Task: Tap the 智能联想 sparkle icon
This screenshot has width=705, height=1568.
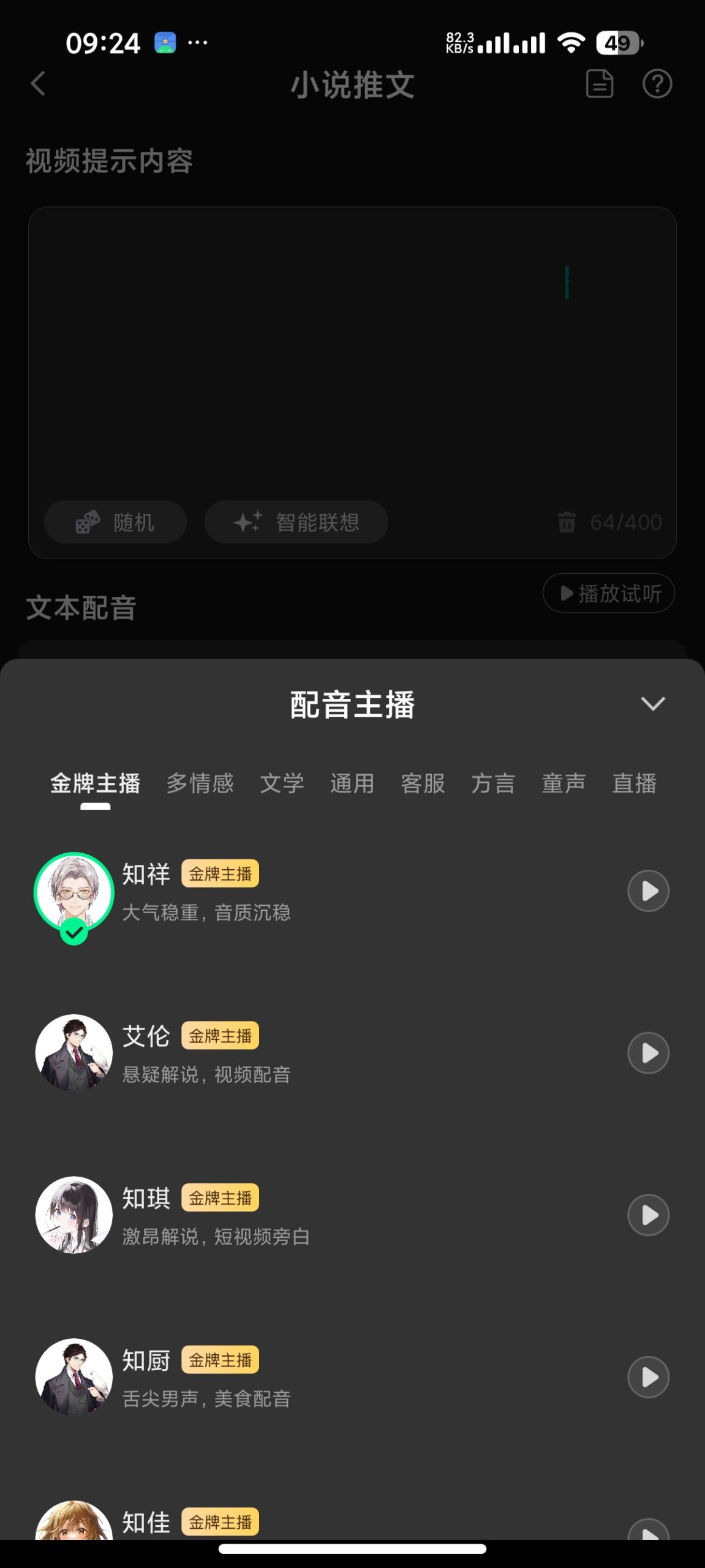Action: 249,522
